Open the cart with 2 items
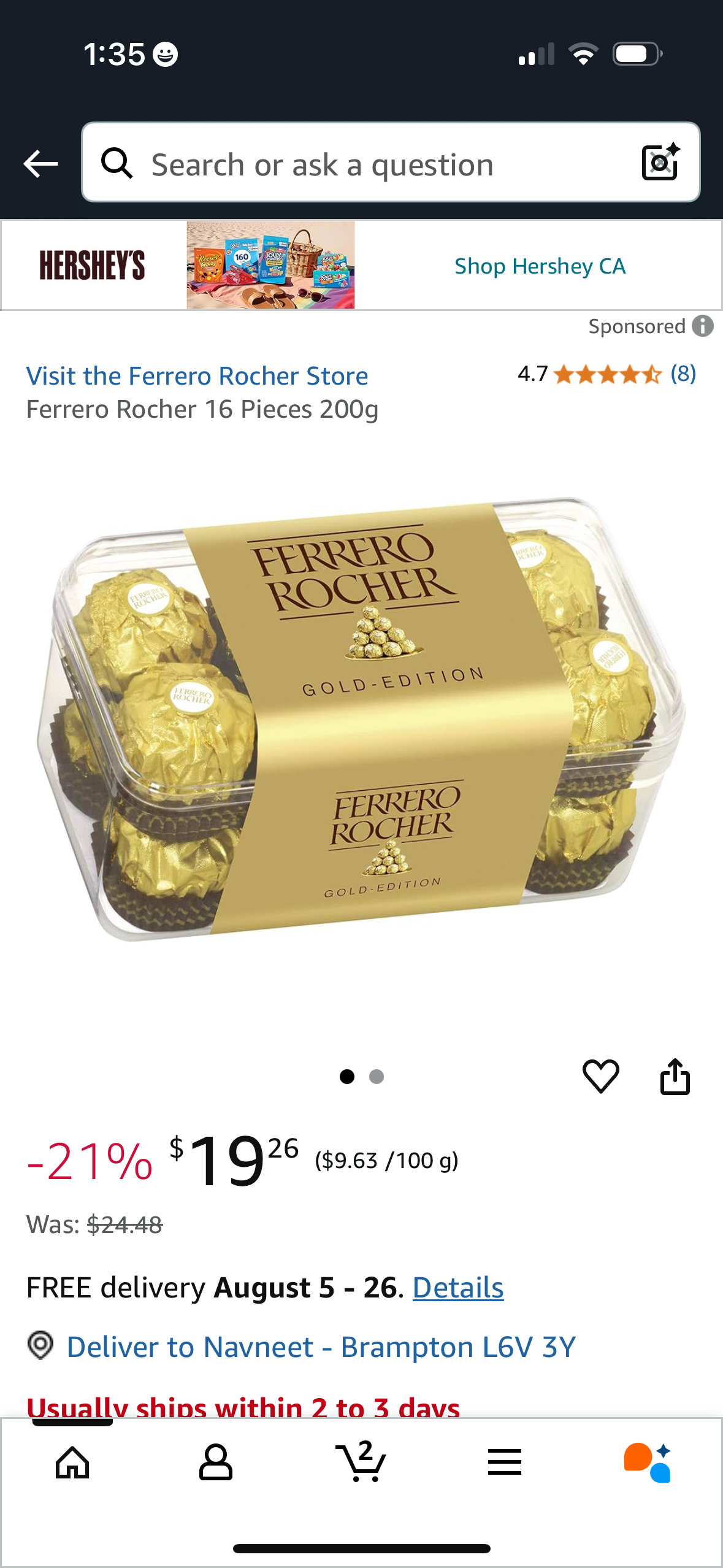The image size is (723, 1568). pos(361,1461)
